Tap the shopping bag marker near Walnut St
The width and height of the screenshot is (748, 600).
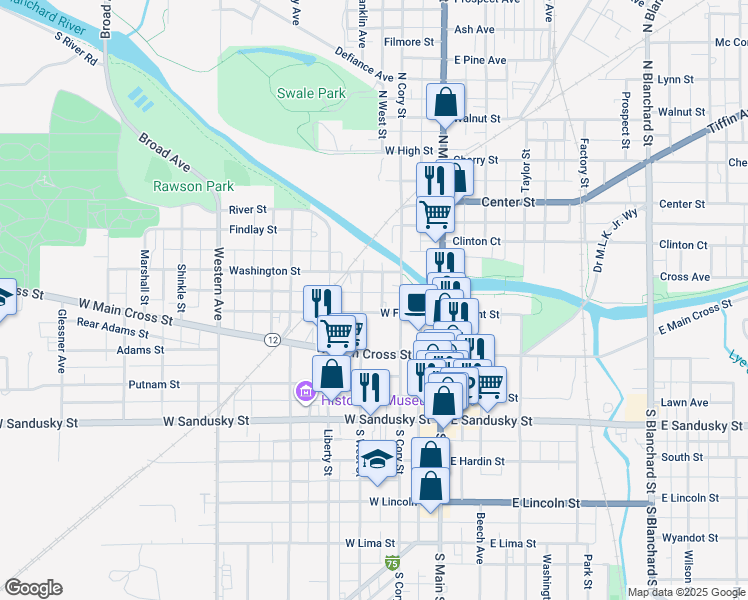(x=444, y=101)
